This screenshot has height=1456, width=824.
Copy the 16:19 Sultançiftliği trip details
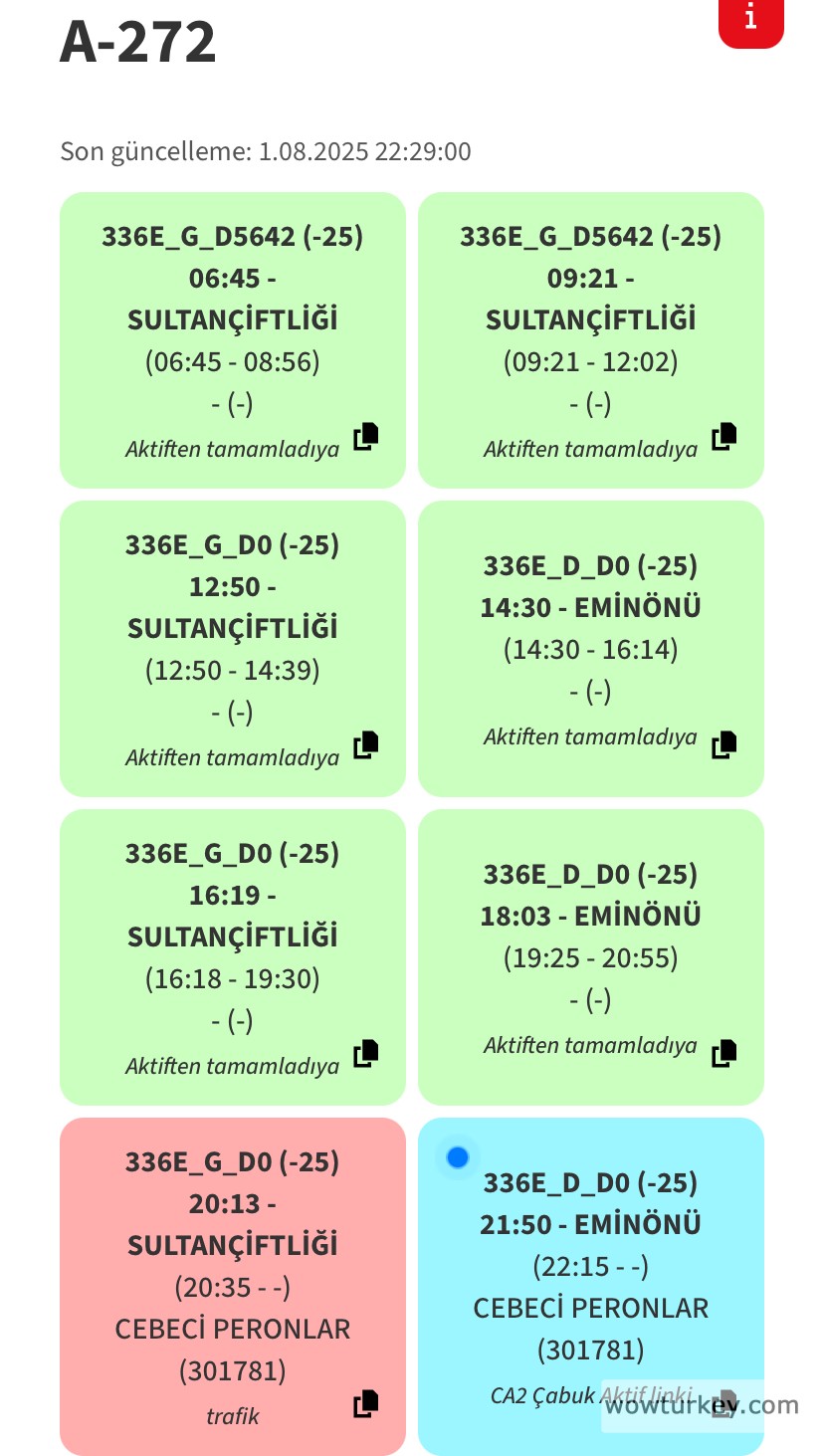366,1054
